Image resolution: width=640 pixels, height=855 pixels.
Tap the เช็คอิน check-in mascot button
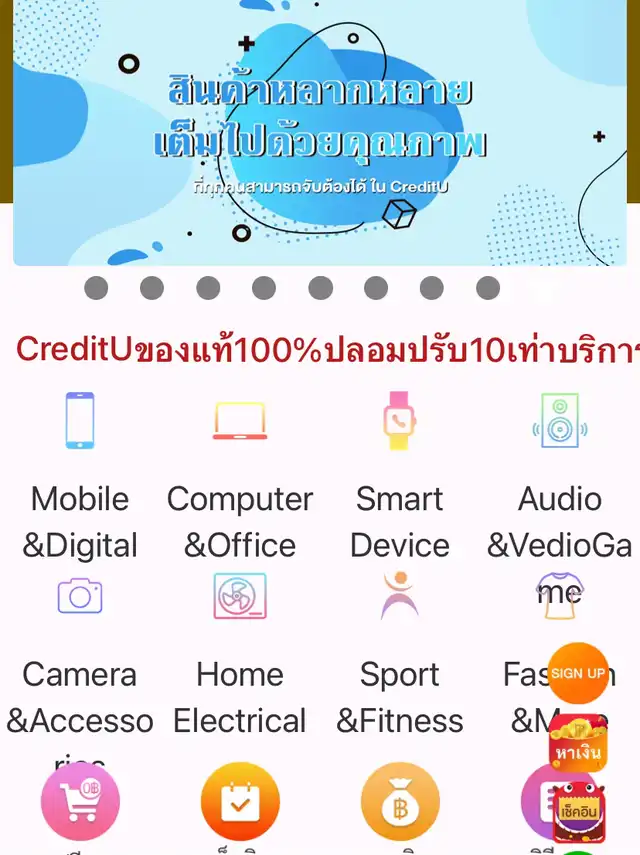(x=576, y=808)
